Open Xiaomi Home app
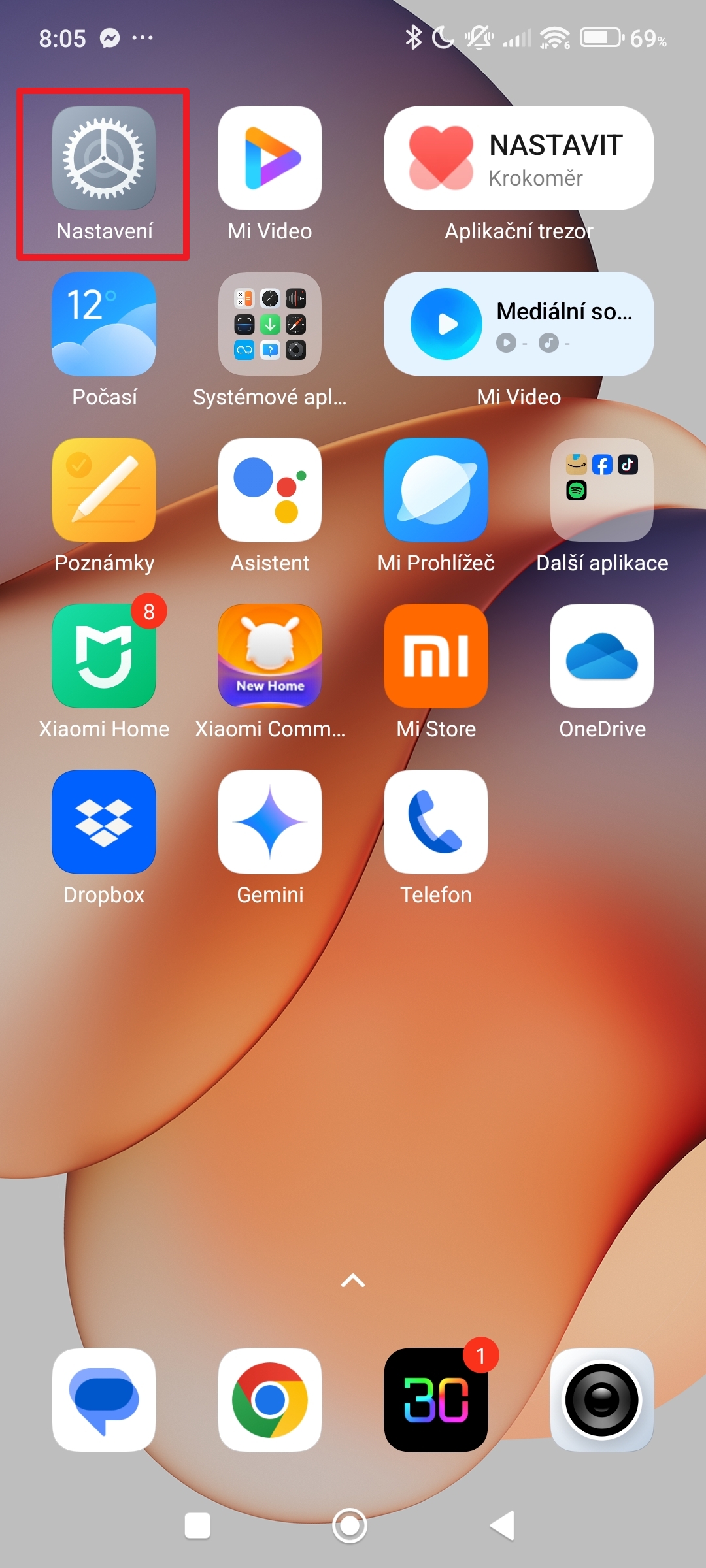This screenshot has height=1568, width=706. coord(104,656)
